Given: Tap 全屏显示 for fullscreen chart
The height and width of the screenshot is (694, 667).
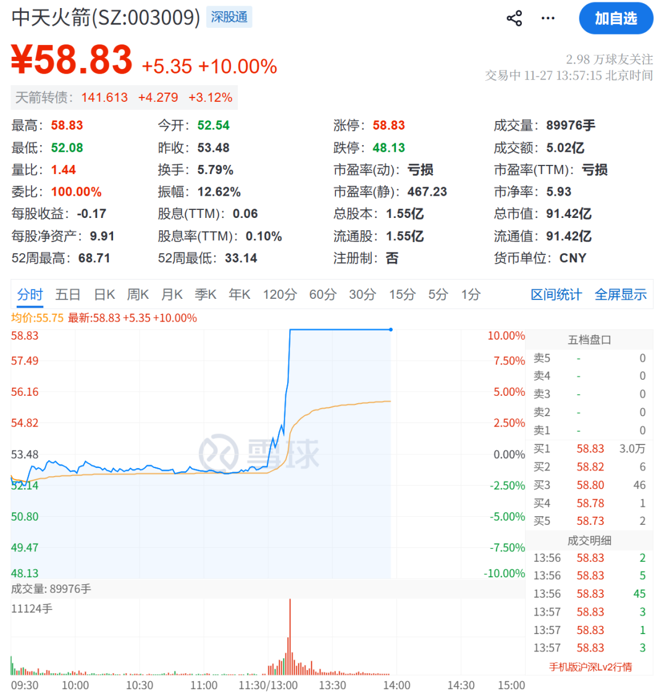Looking at the screenshot, I should pos(621,294).
